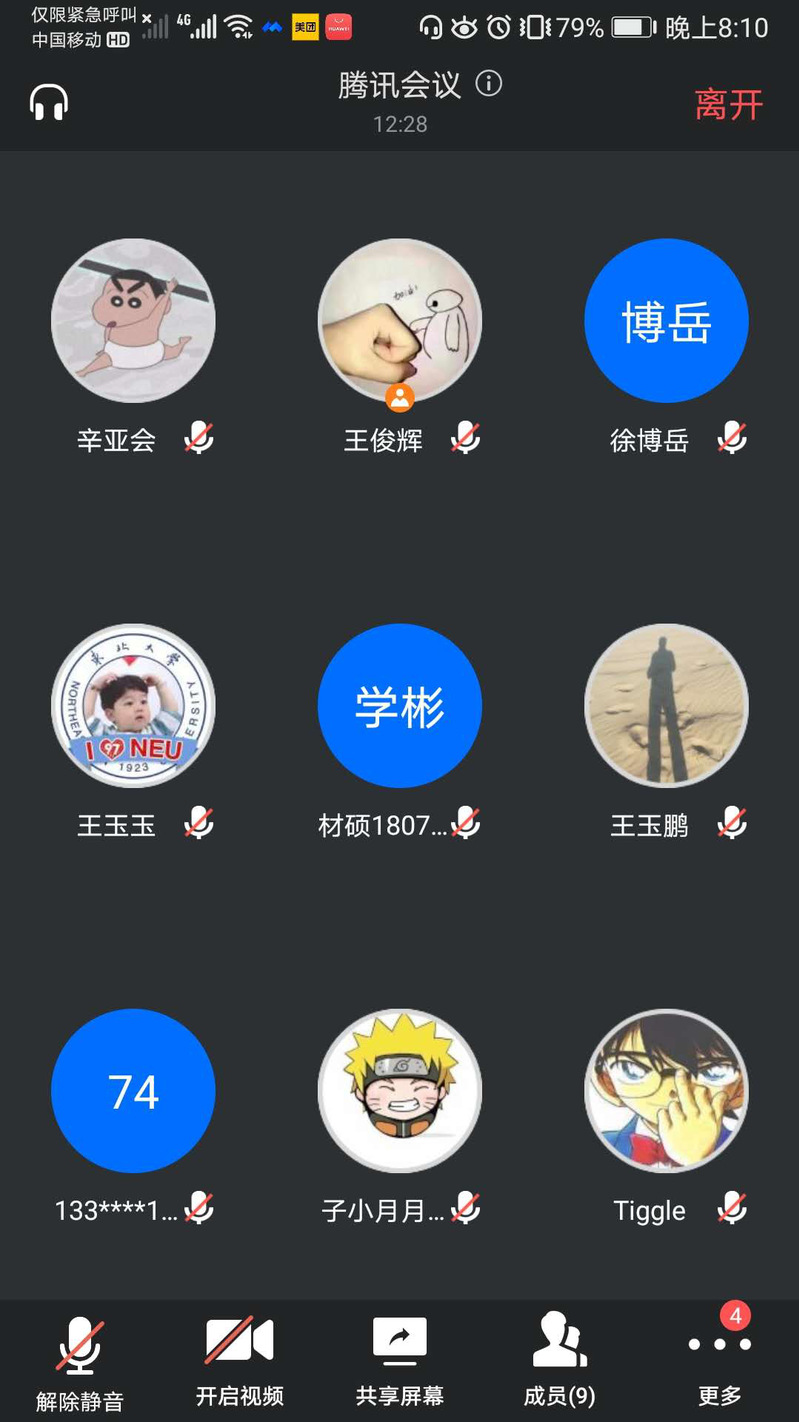The image size is (799, 1422).
Task: Unmute the microphone via 解除静音
Action: (x=80, y=1362)
